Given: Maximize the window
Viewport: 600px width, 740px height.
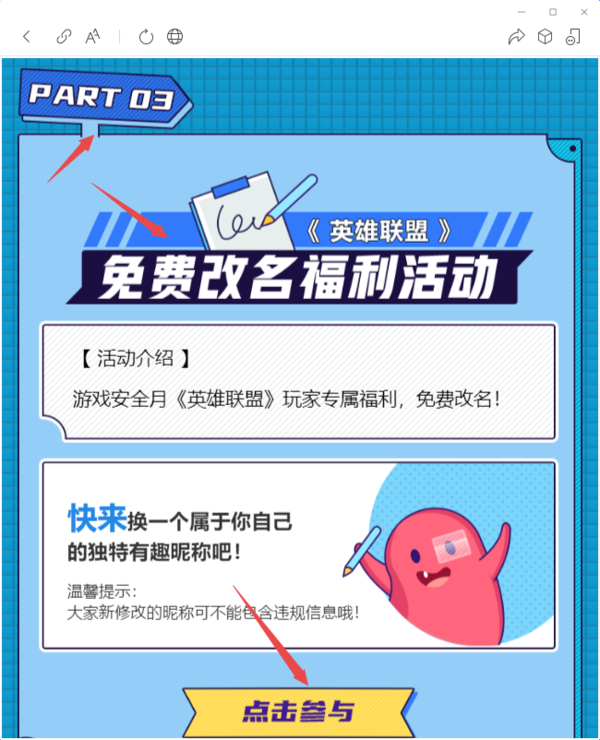Looking at the screenshot, I should click(553, 11).
